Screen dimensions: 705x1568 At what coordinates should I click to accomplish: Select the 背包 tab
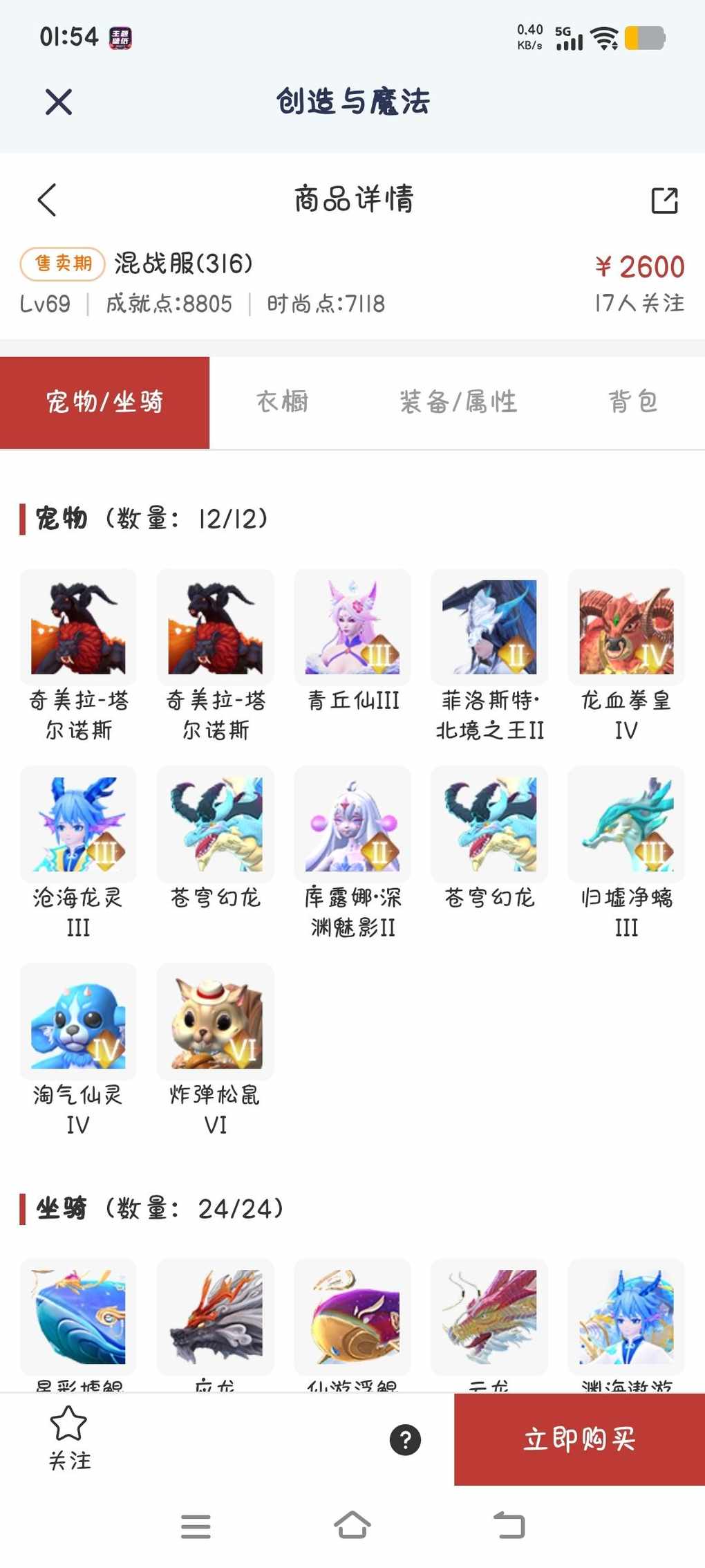click(x=632, y=402)
